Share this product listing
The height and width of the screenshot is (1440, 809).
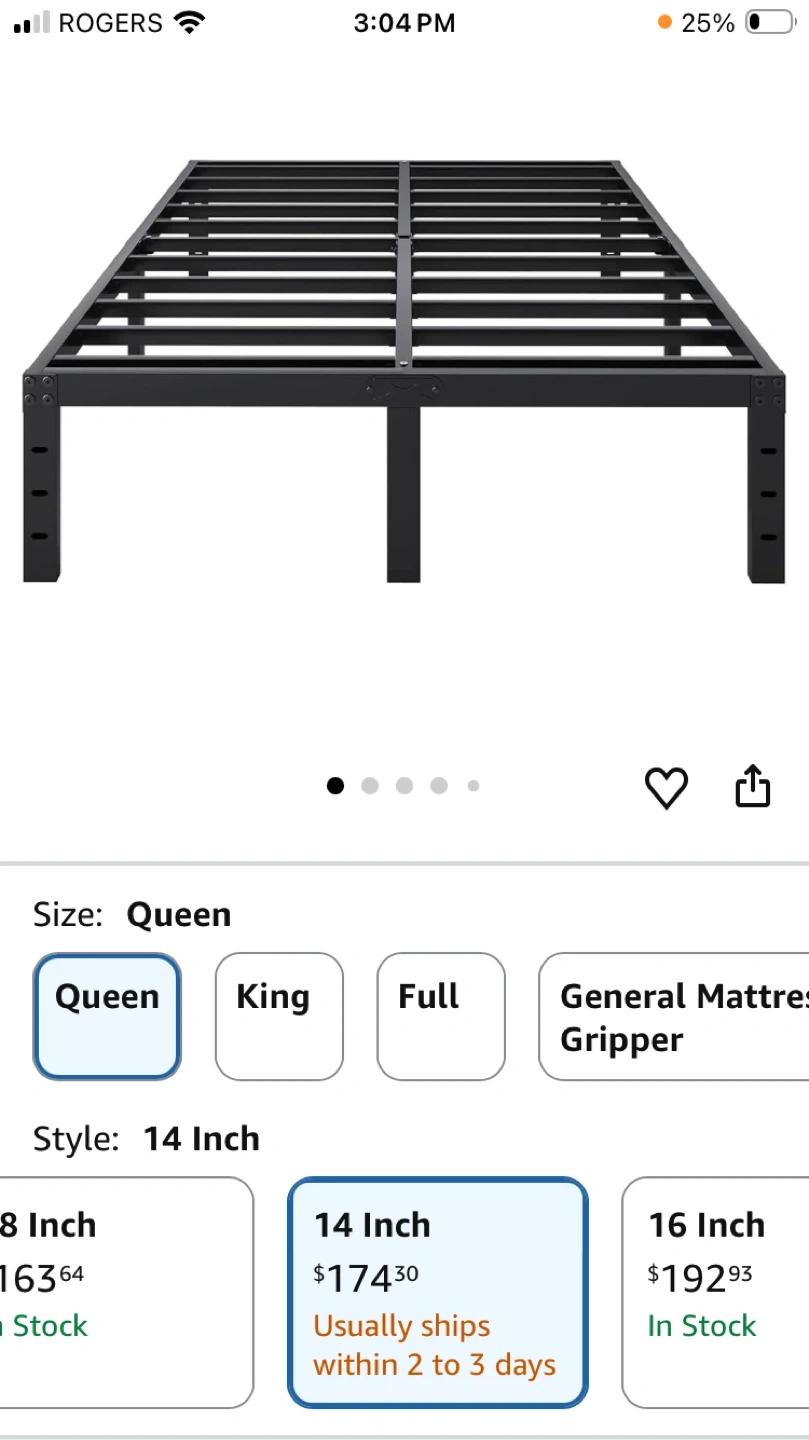tap(753, 786)
